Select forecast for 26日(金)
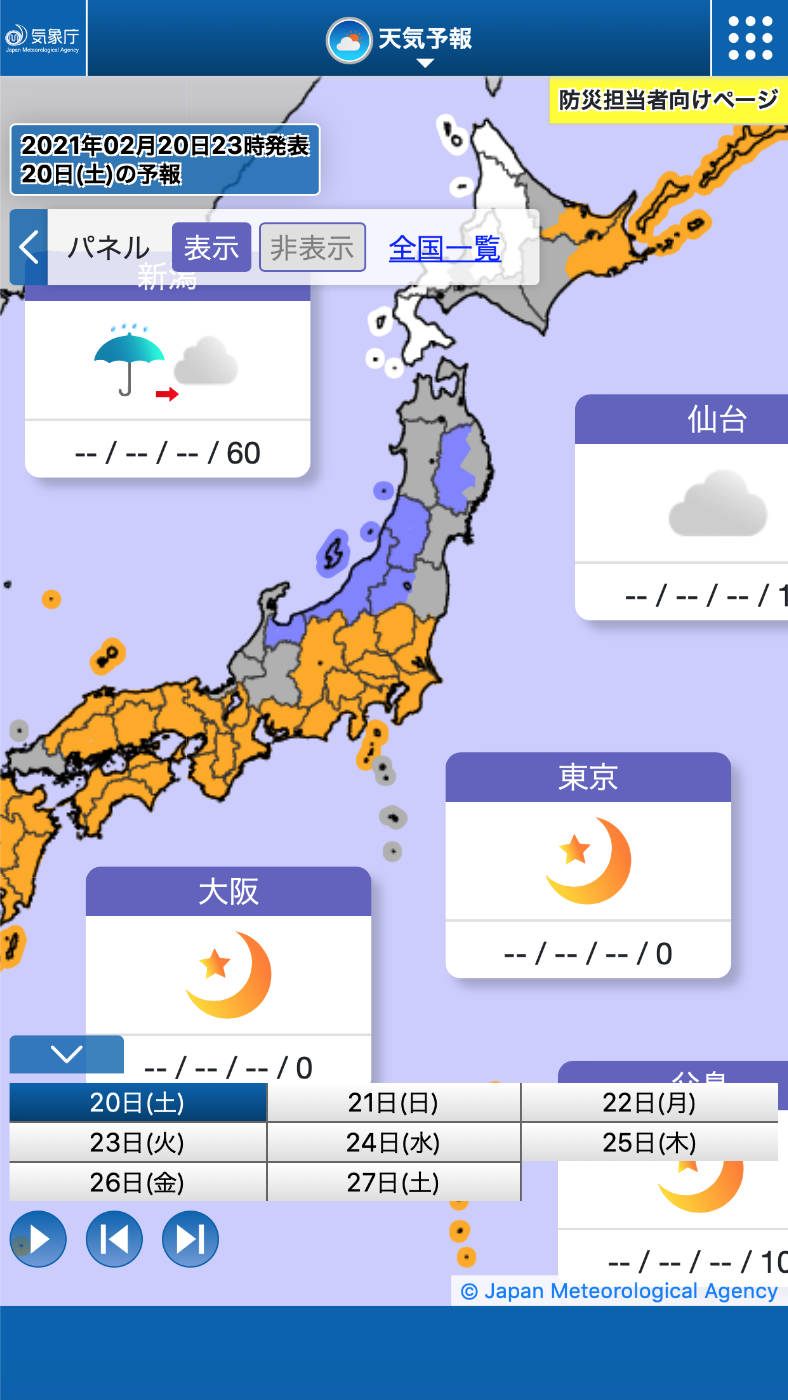Viewport: 788px width, 1400px height. [x=138, y=1182]
